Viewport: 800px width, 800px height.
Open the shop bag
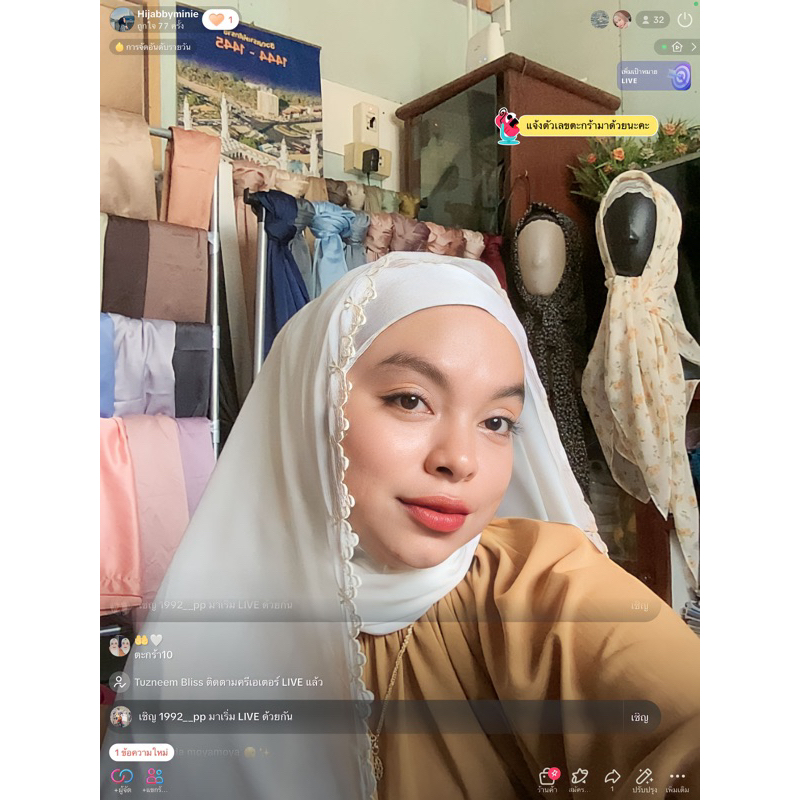[x=548, y=780]
